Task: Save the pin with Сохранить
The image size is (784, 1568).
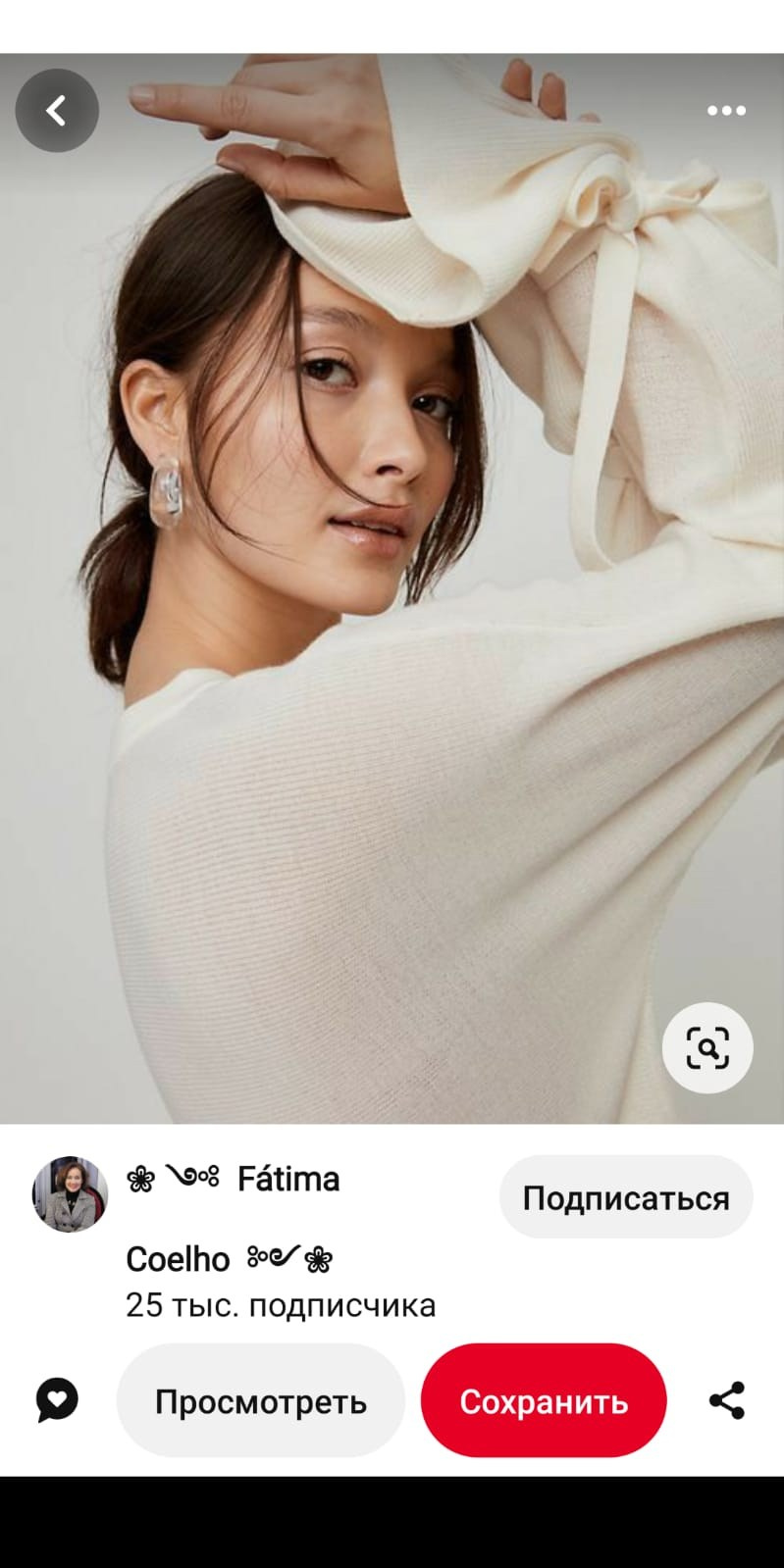Action: click(544, 1400)
